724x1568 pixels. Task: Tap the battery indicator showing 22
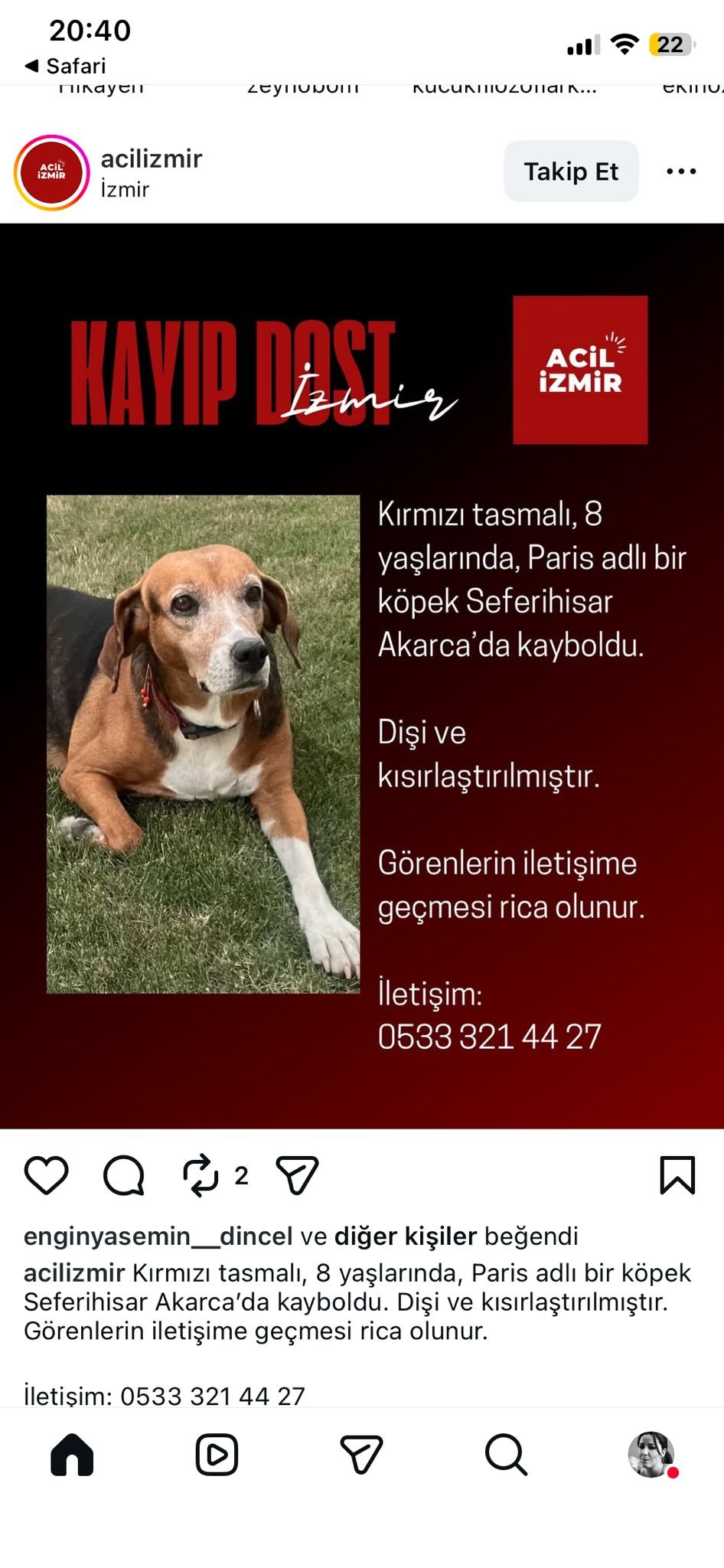(x=670, y=42)
